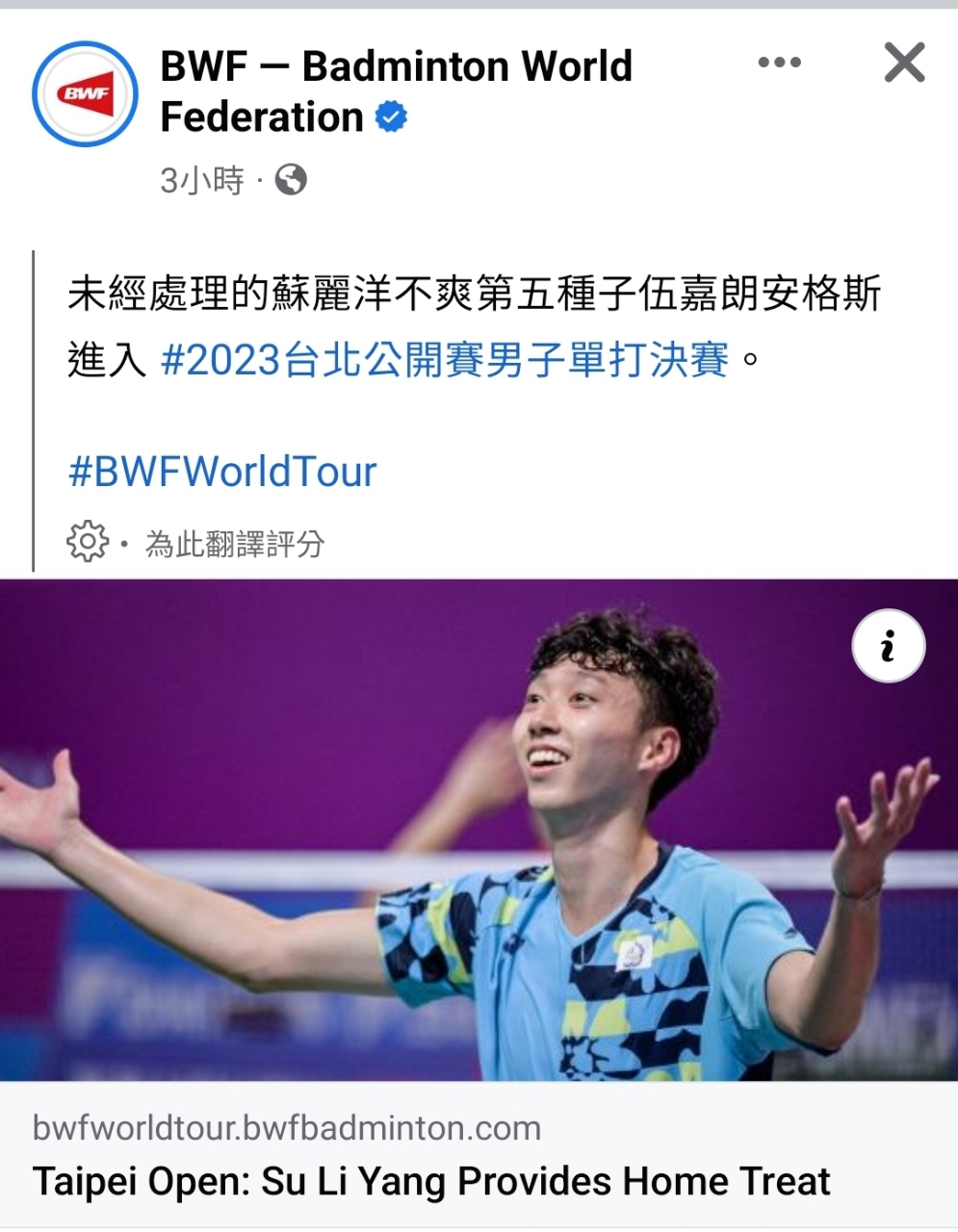
Task: Show link info with the i icon
Action: tap(888, 647)
